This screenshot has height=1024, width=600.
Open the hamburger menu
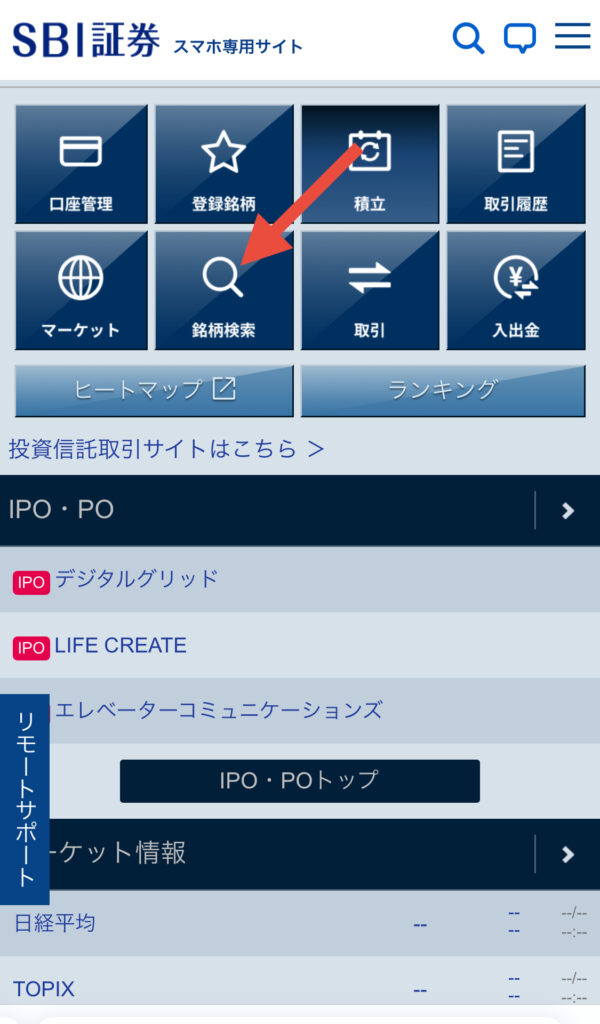click(x=572, y=36)
